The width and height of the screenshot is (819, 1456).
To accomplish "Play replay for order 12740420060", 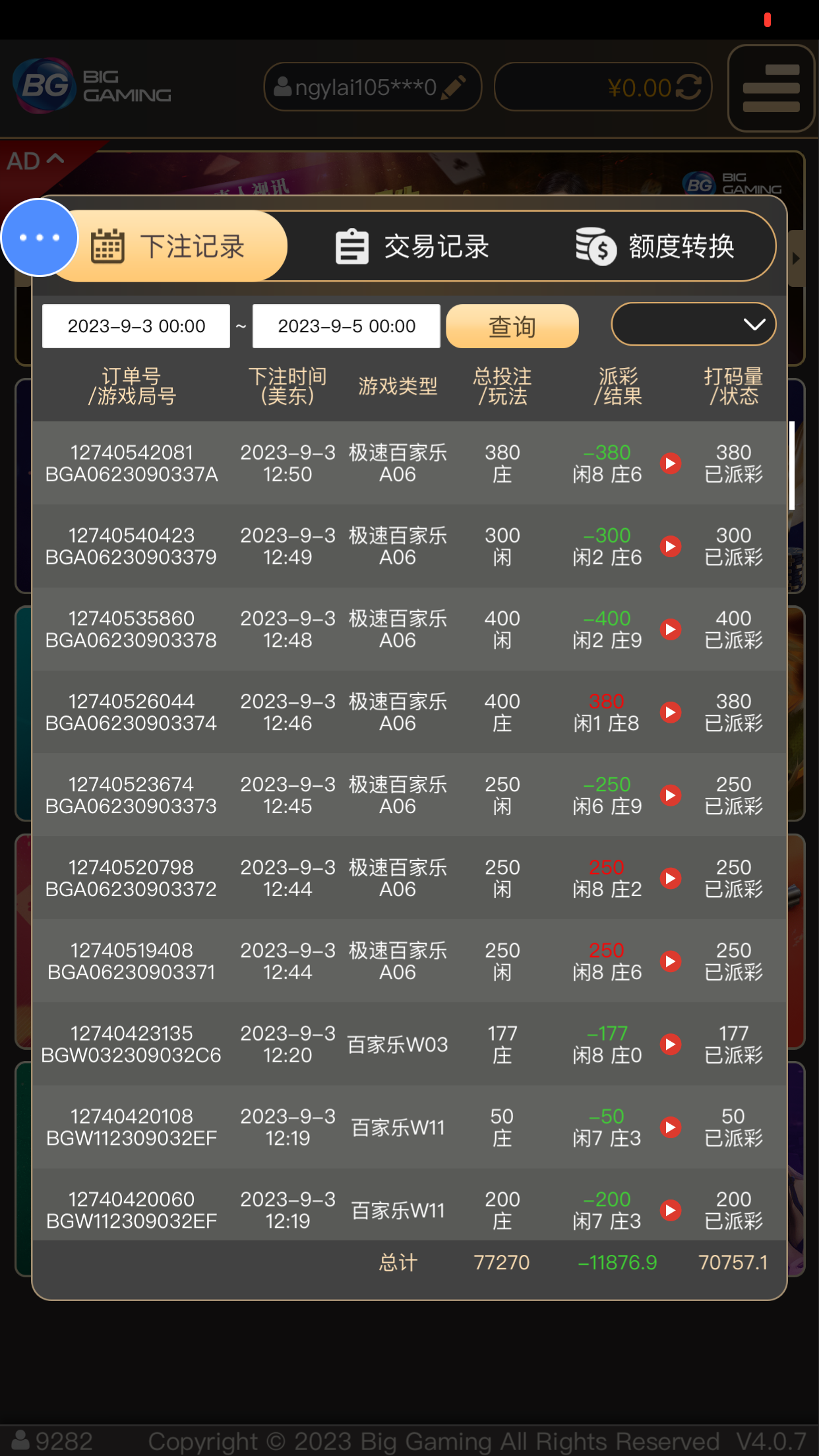I will [x=671, y=1210].
